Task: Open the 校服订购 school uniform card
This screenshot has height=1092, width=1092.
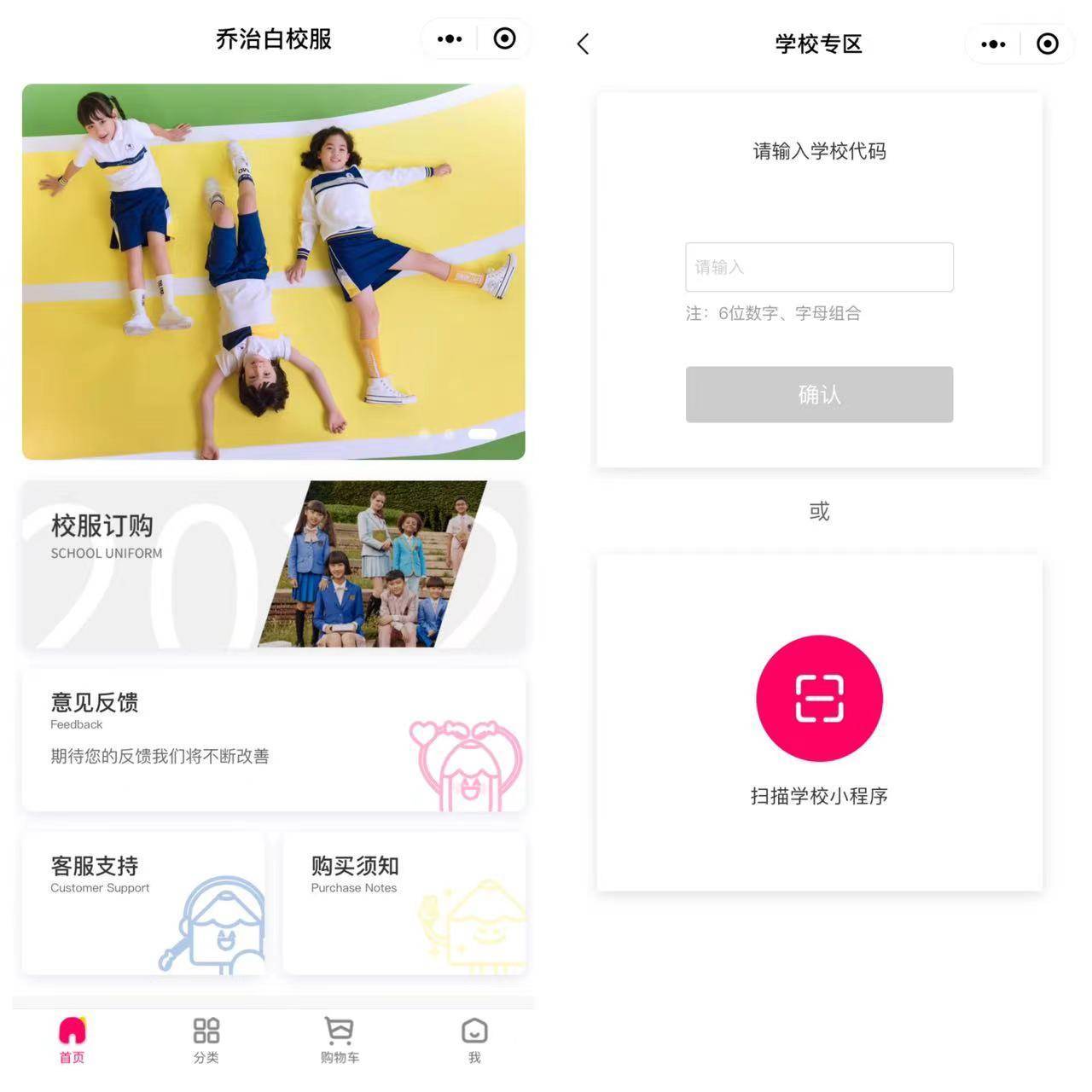Action: [273, 564]
